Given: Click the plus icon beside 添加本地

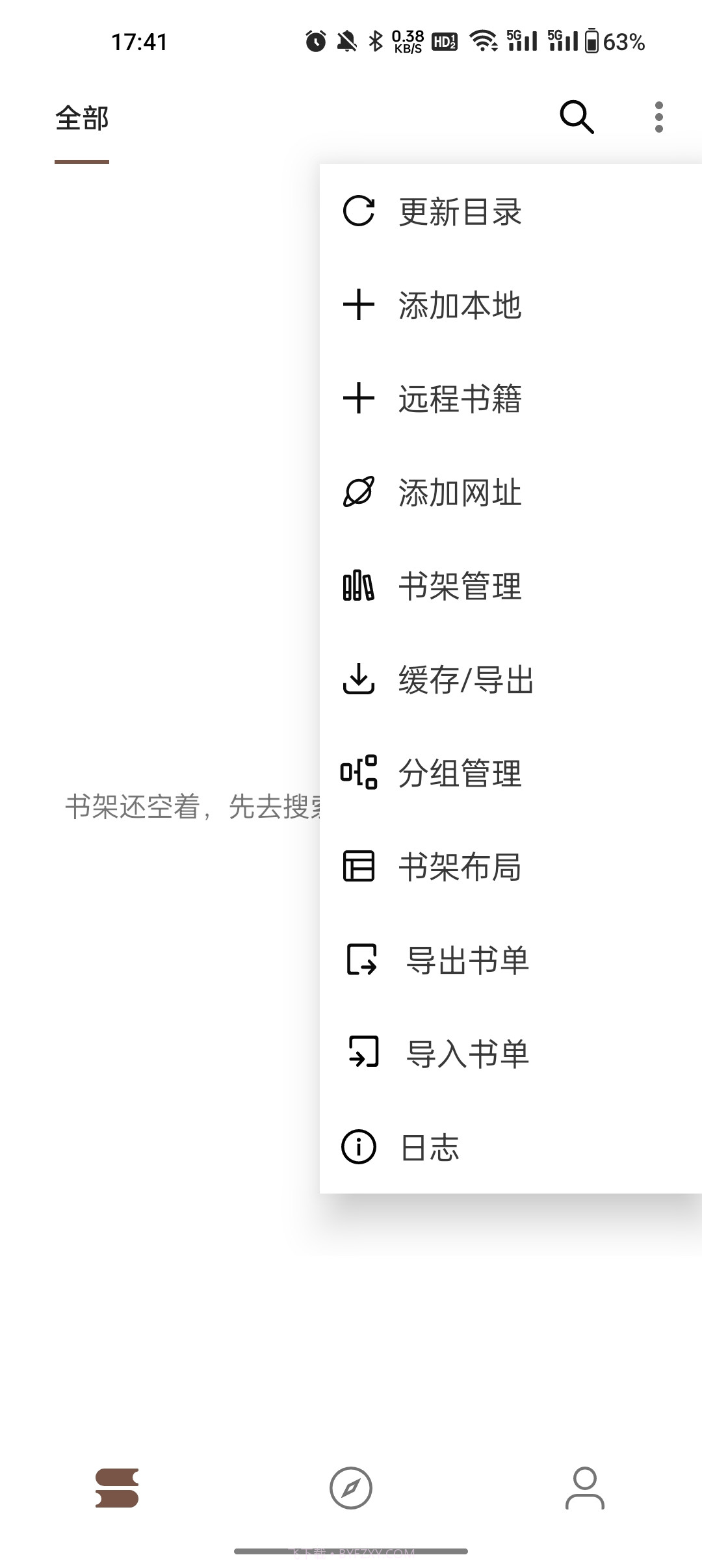Looking at the screenshot, I should (358, 306).
